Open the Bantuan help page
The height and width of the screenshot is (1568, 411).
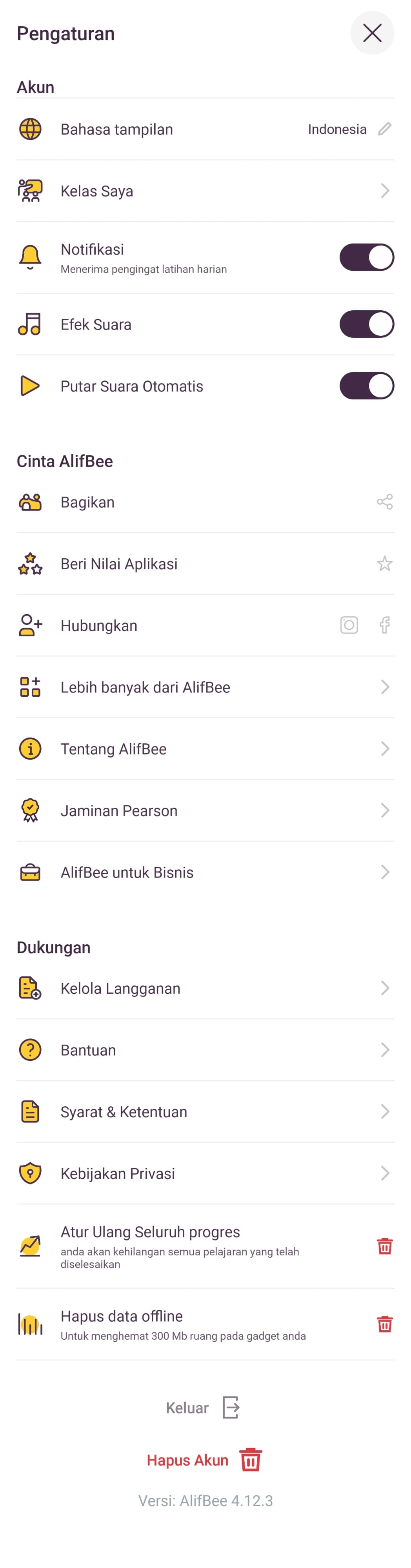(205, 1050)
